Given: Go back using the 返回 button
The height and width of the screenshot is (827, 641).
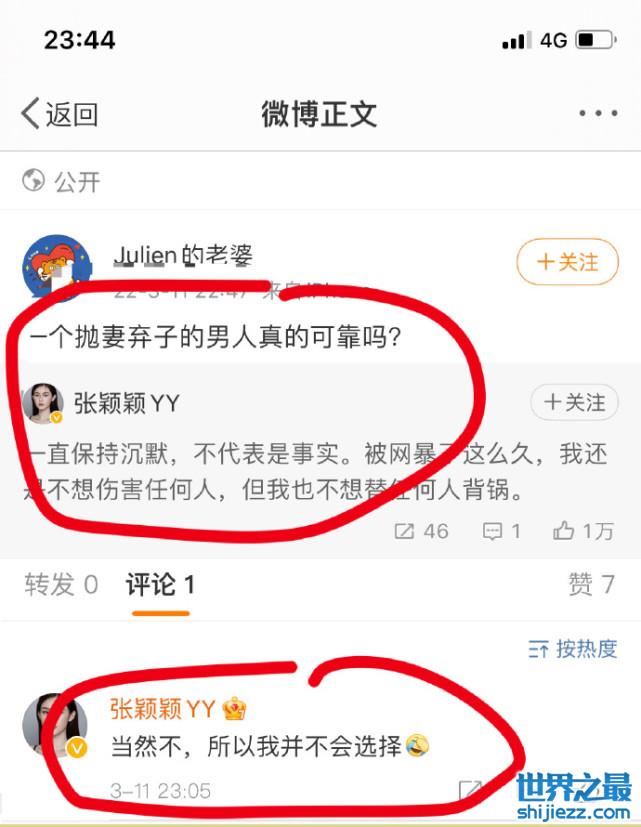Looking at the screenshot, I should coord(60,114).
